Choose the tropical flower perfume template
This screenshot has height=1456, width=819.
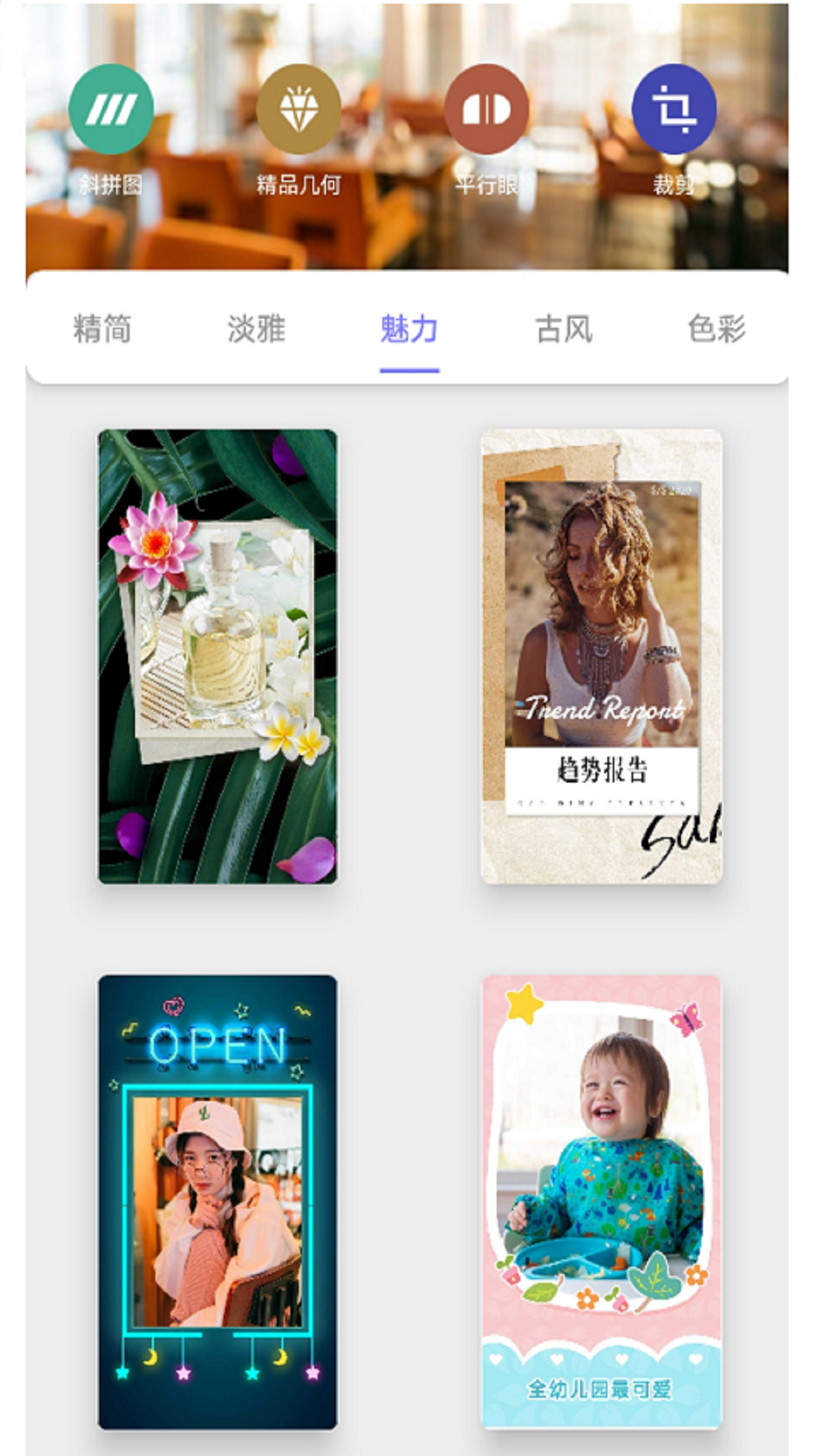click(218, 656)
